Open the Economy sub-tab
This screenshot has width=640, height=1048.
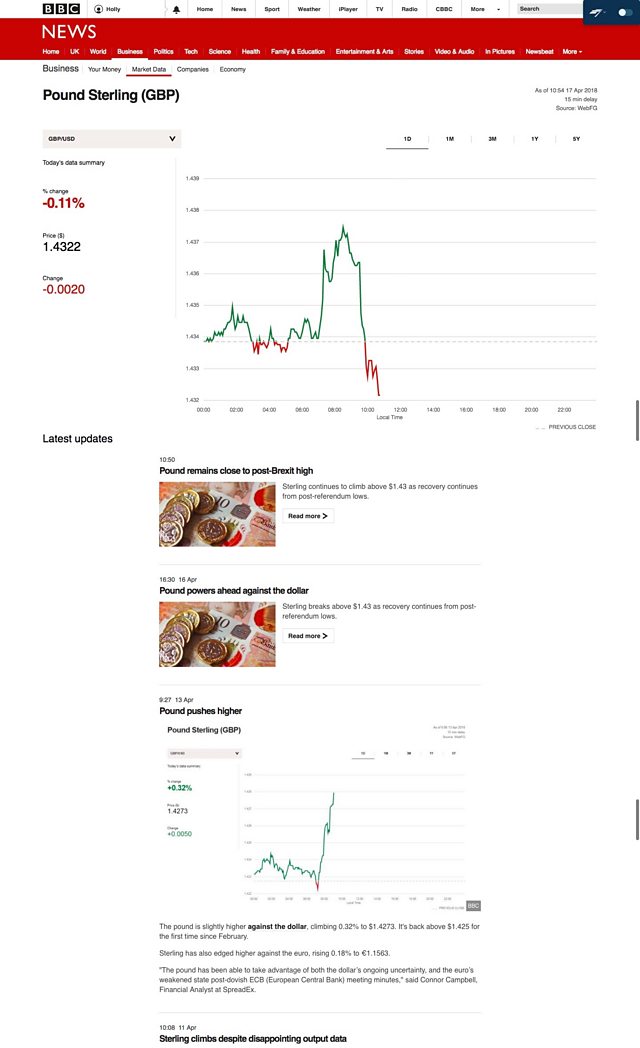coord(232,70)
